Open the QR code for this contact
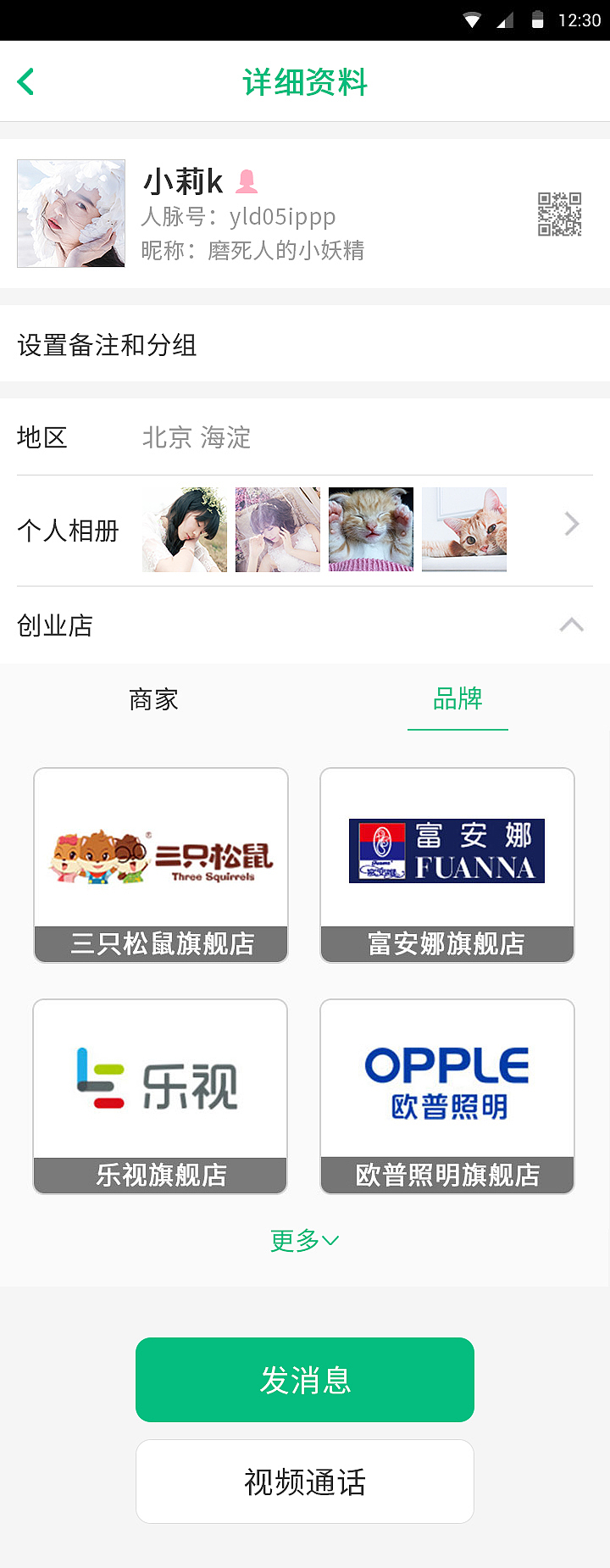Viewport: 610px width, 1568px height. click(560, 214)
